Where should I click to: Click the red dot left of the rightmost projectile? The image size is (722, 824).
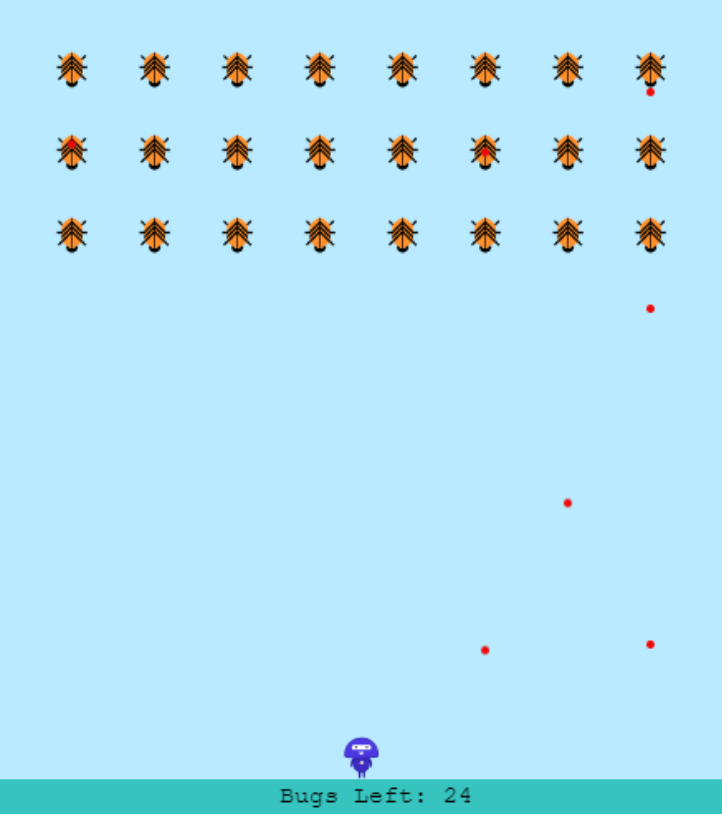[x=485, y=649]
